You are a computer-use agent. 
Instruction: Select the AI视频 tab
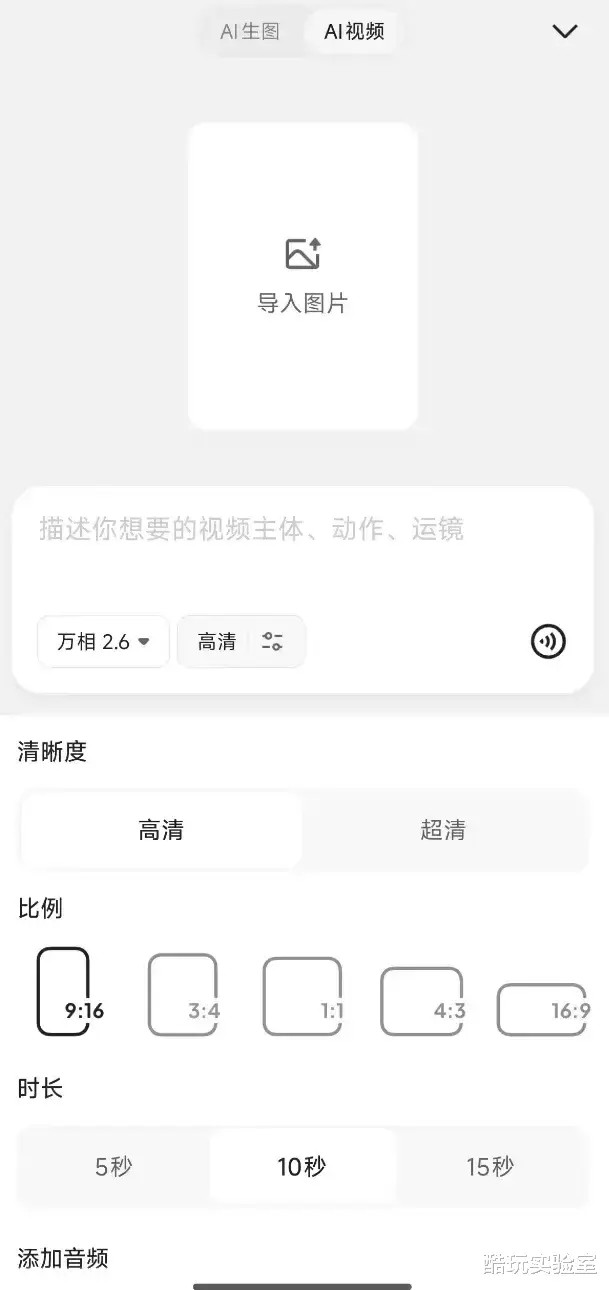354,31
